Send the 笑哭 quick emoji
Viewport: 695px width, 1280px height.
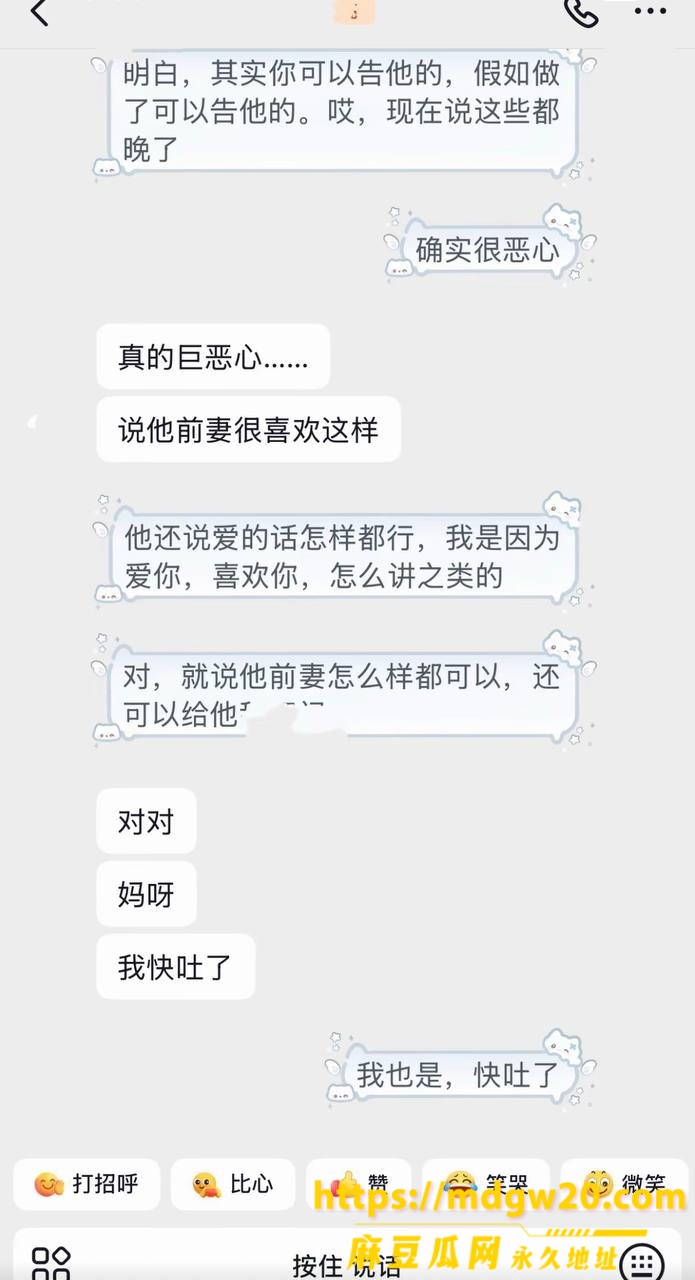click(x=486, y=1185)
